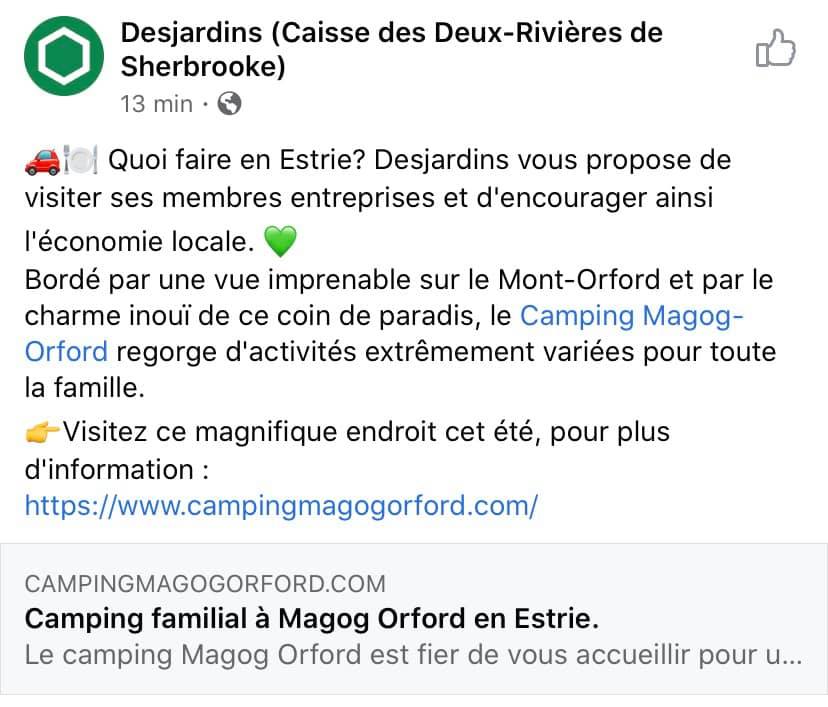The height and width of the screenshot is (707, 828).
Task: Open the Desjardins profile picture
Action: [x=64, y=56]
